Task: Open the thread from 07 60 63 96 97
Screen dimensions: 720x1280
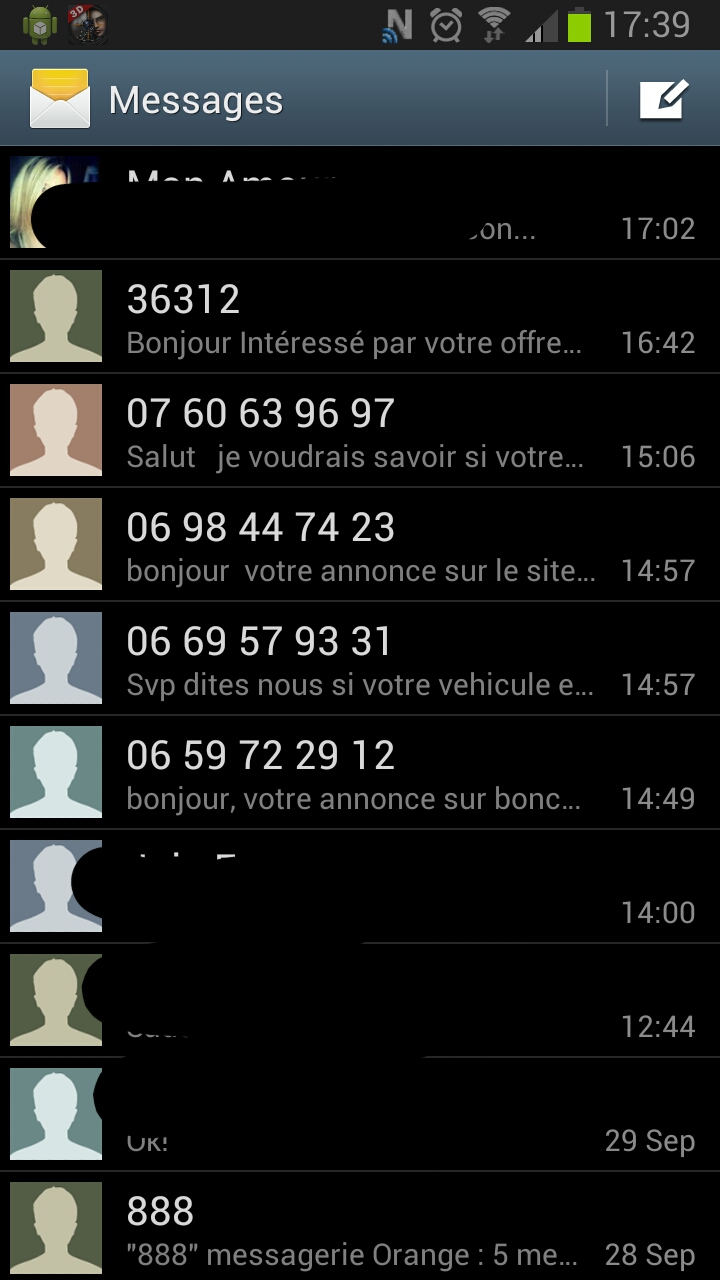Action: click(x=360, y=431)
